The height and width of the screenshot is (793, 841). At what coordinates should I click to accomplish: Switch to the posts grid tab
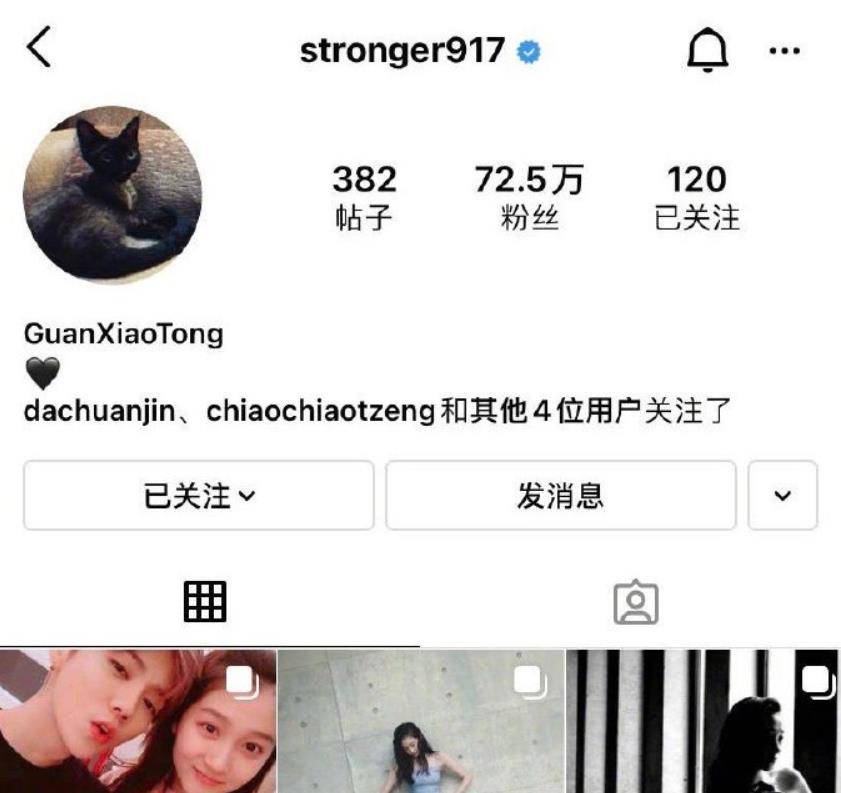(205, 601)
